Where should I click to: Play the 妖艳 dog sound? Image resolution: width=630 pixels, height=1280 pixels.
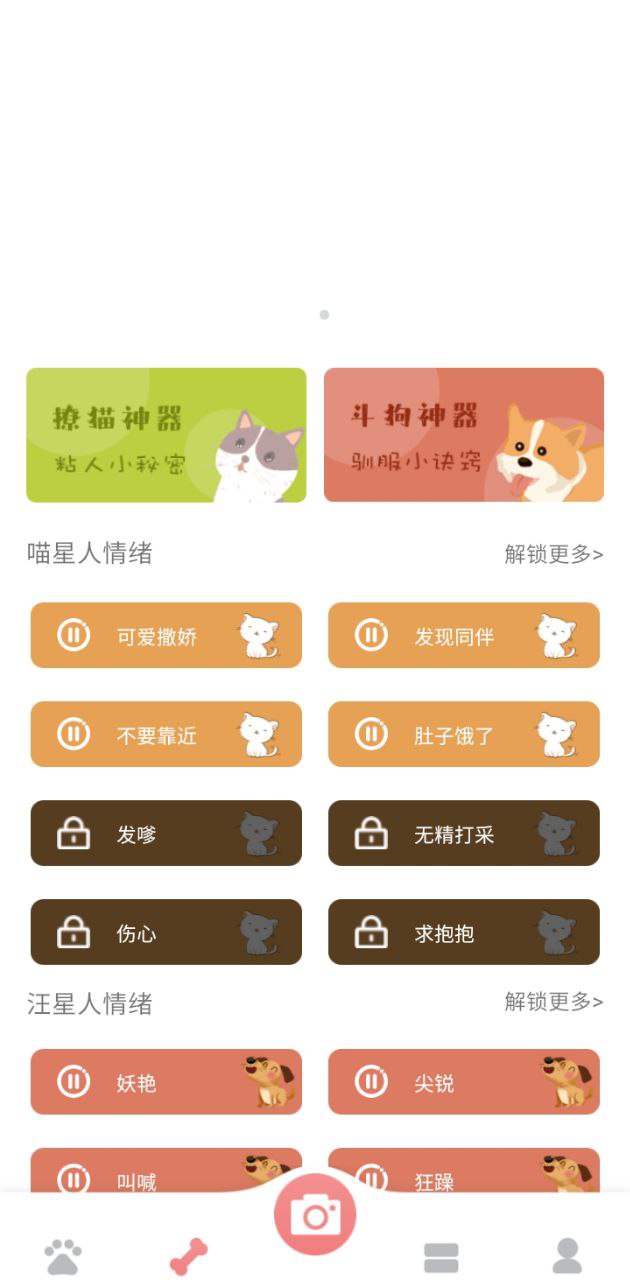[166, 1082]
